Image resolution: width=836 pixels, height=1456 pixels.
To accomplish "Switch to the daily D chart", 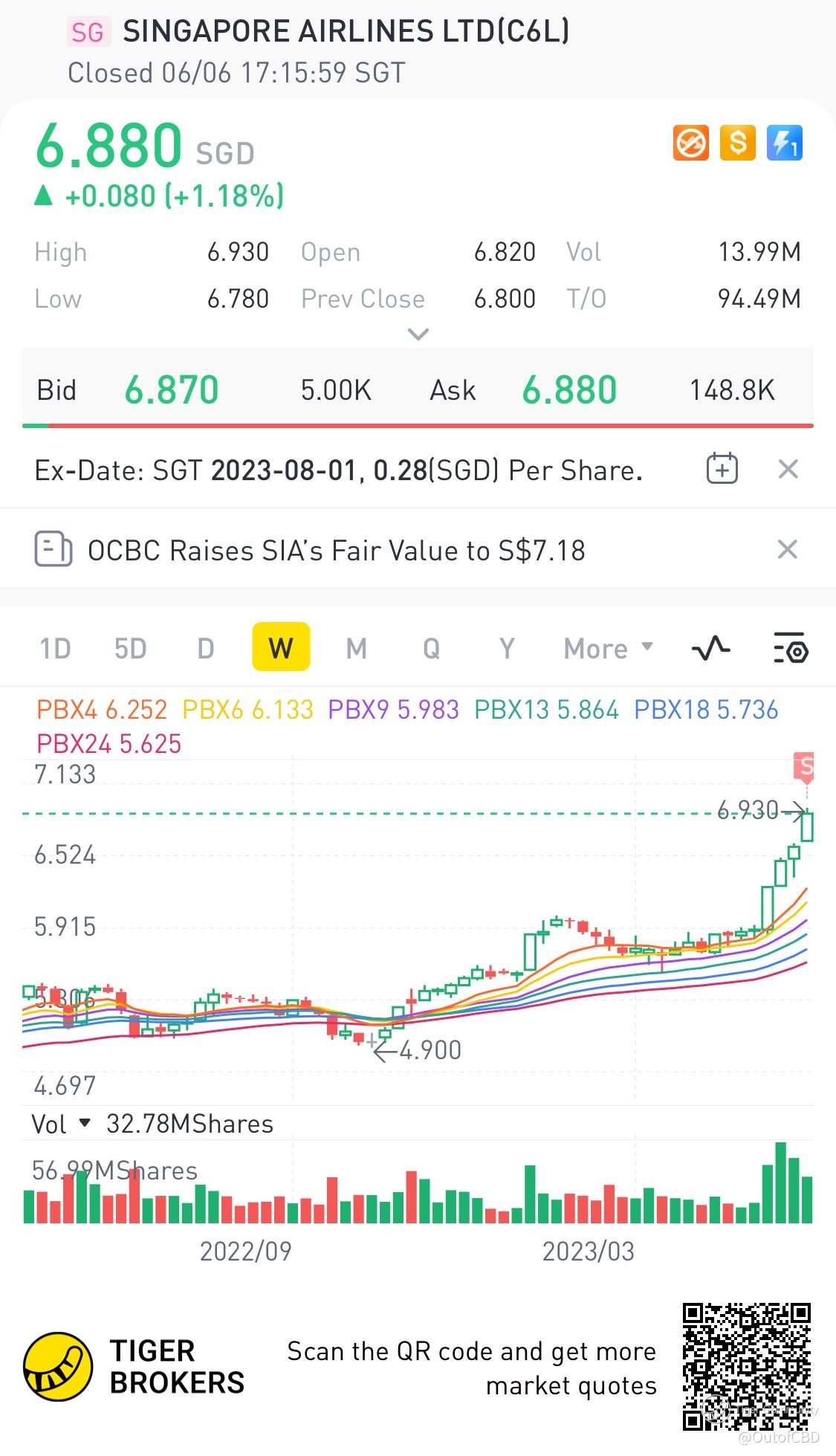I will click(206, 649).
